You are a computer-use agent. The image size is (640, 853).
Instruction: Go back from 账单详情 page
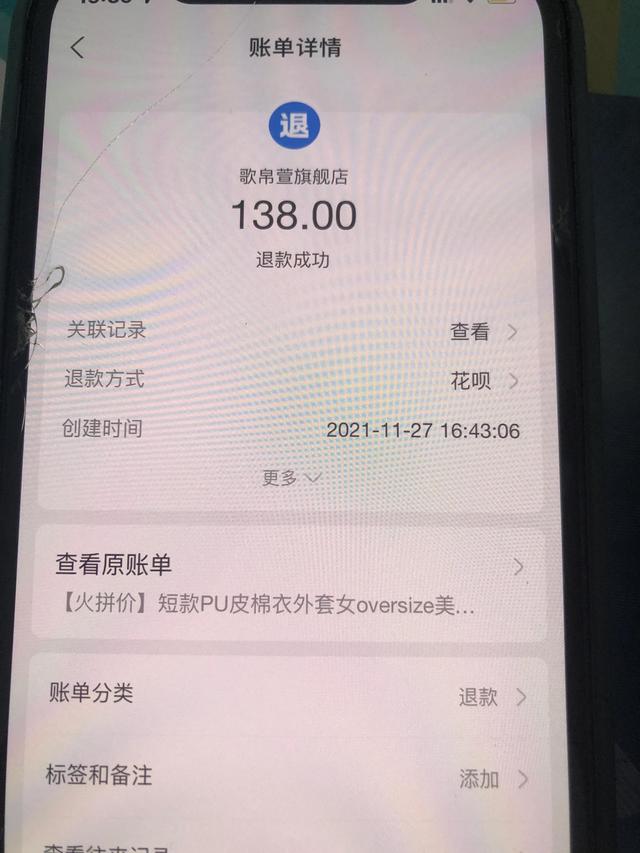78,47
